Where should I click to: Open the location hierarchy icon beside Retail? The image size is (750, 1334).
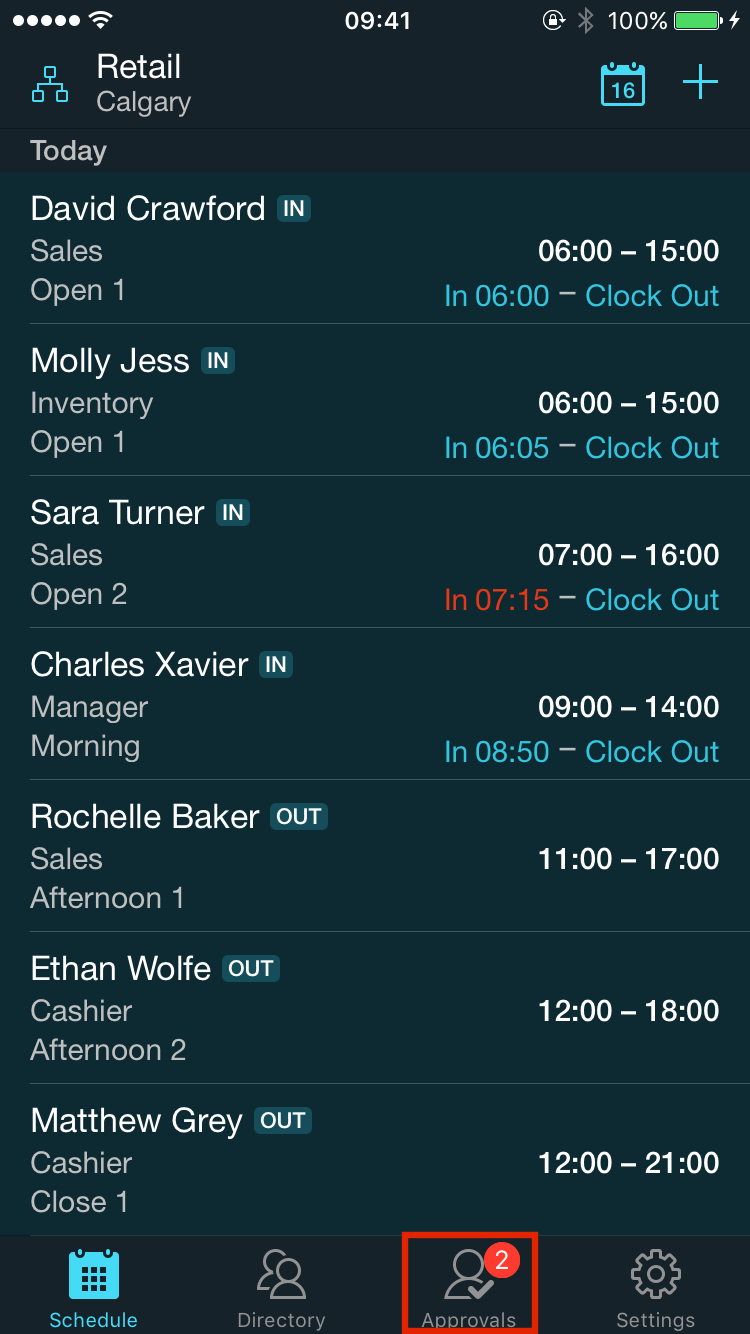[x=50, y=83]
